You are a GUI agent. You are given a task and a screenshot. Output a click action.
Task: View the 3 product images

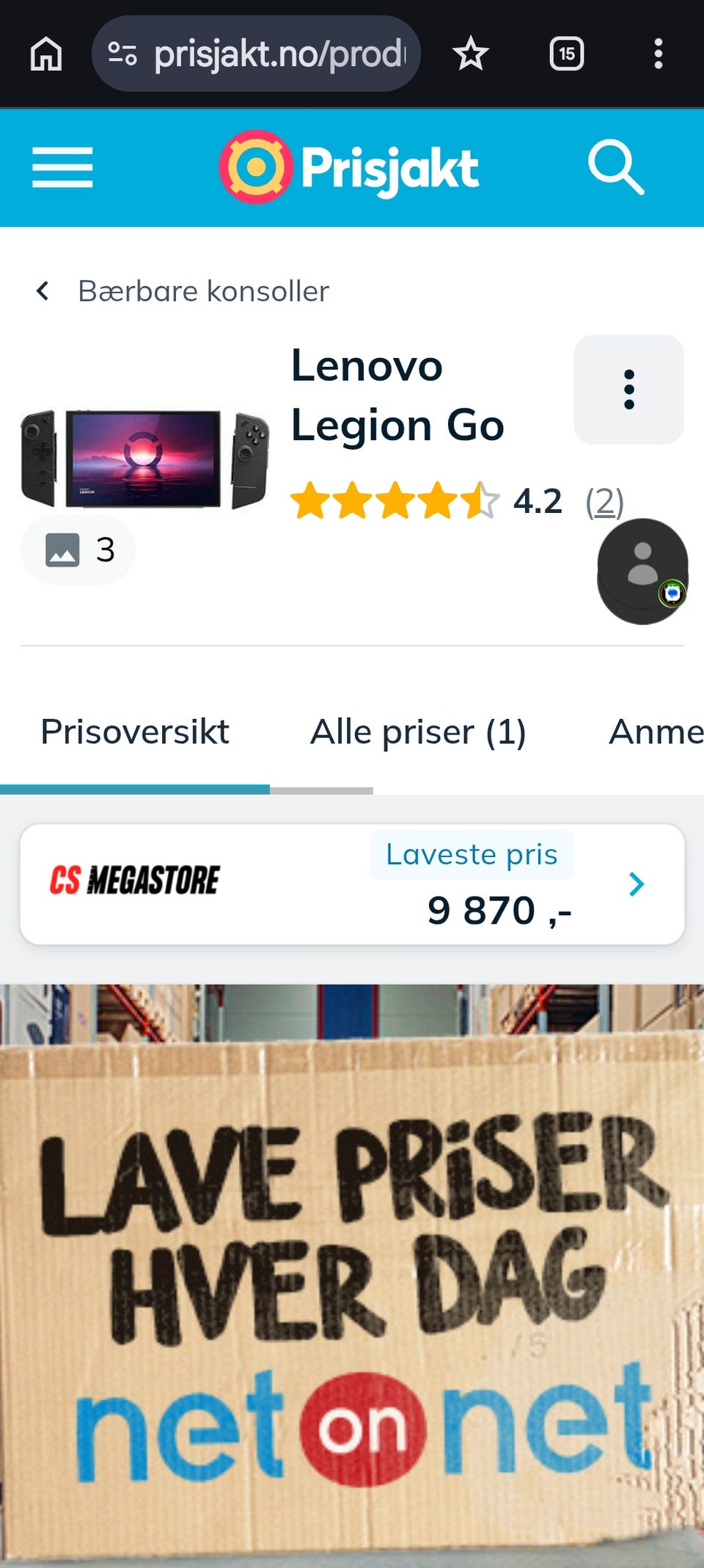78,549
